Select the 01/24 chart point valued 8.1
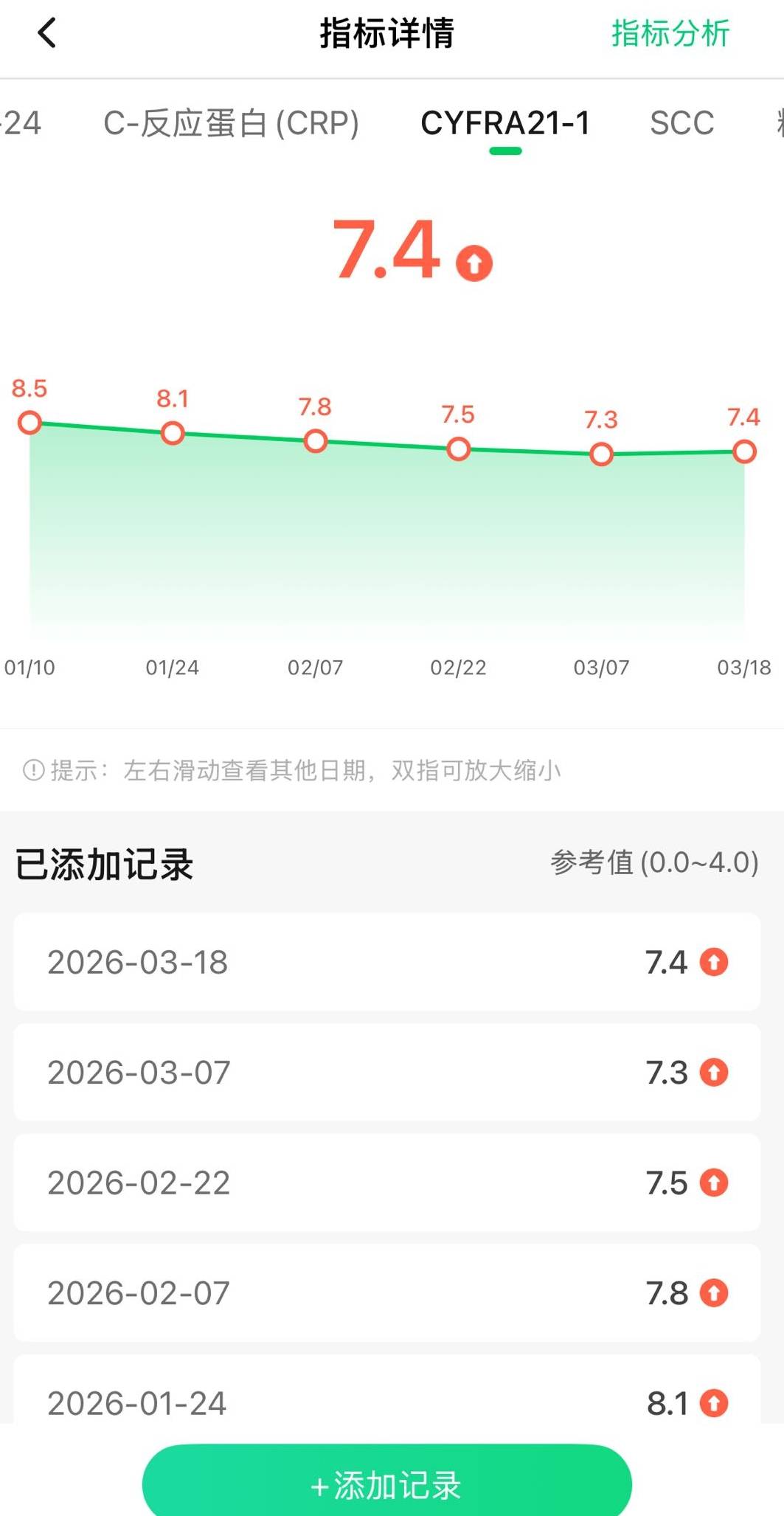Viewport: 784px width, 1516px height. tap(173, 433)
